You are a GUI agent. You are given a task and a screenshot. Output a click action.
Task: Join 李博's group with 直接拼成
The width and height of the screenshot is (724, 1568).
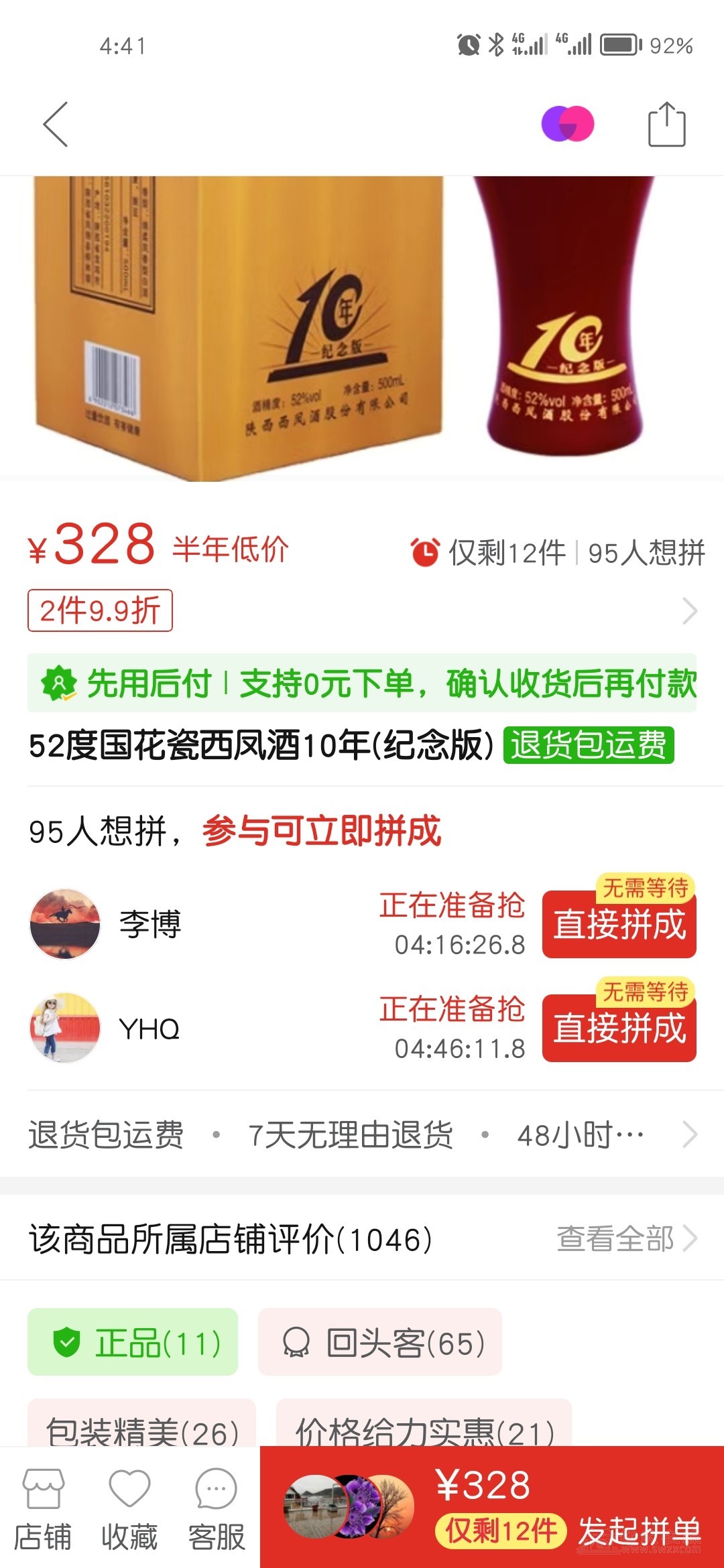click(619, 924)
